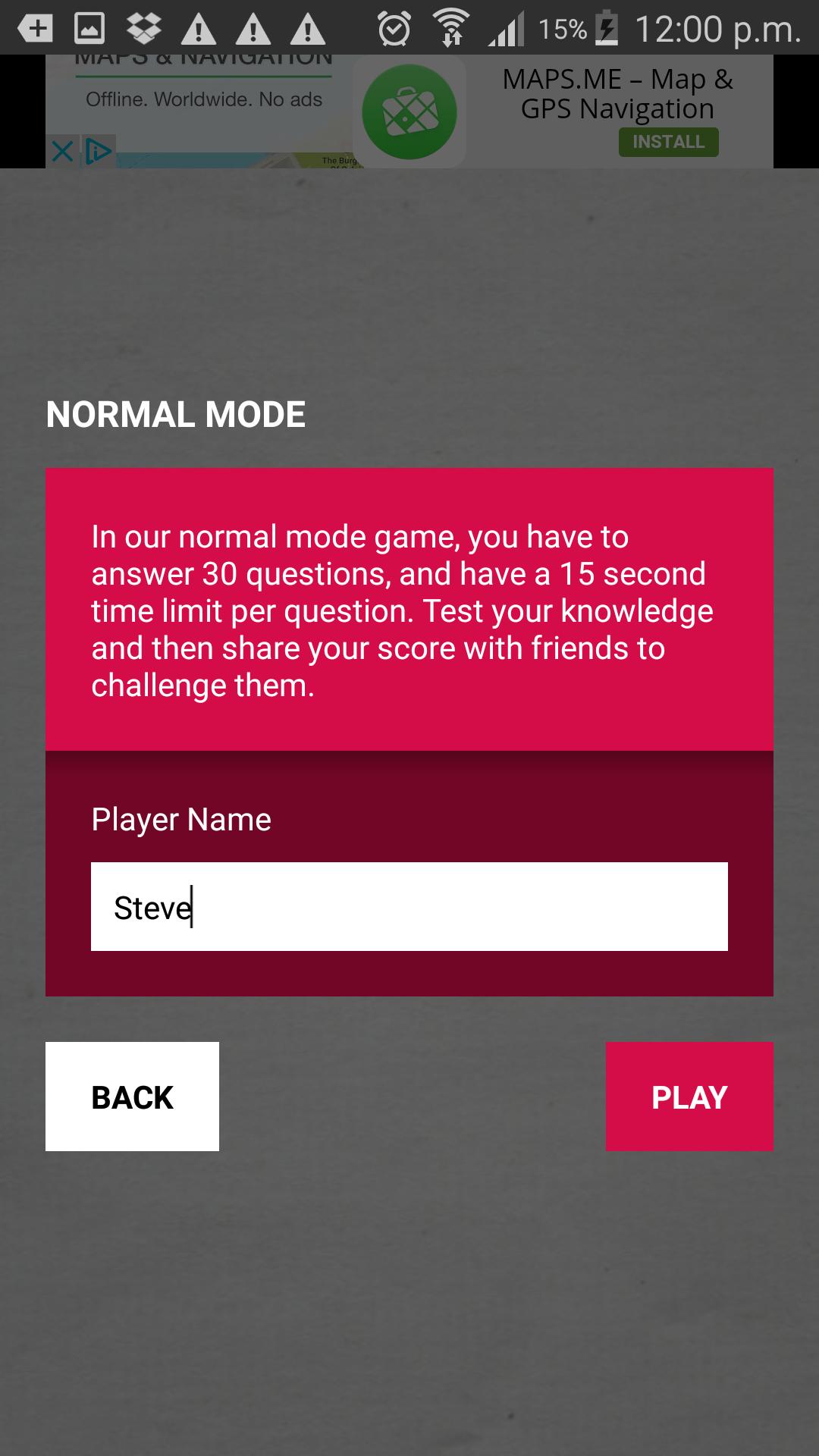The image size is (819, 1456).
Task: Open the AdChoices info icon
Action: point(99,151)
